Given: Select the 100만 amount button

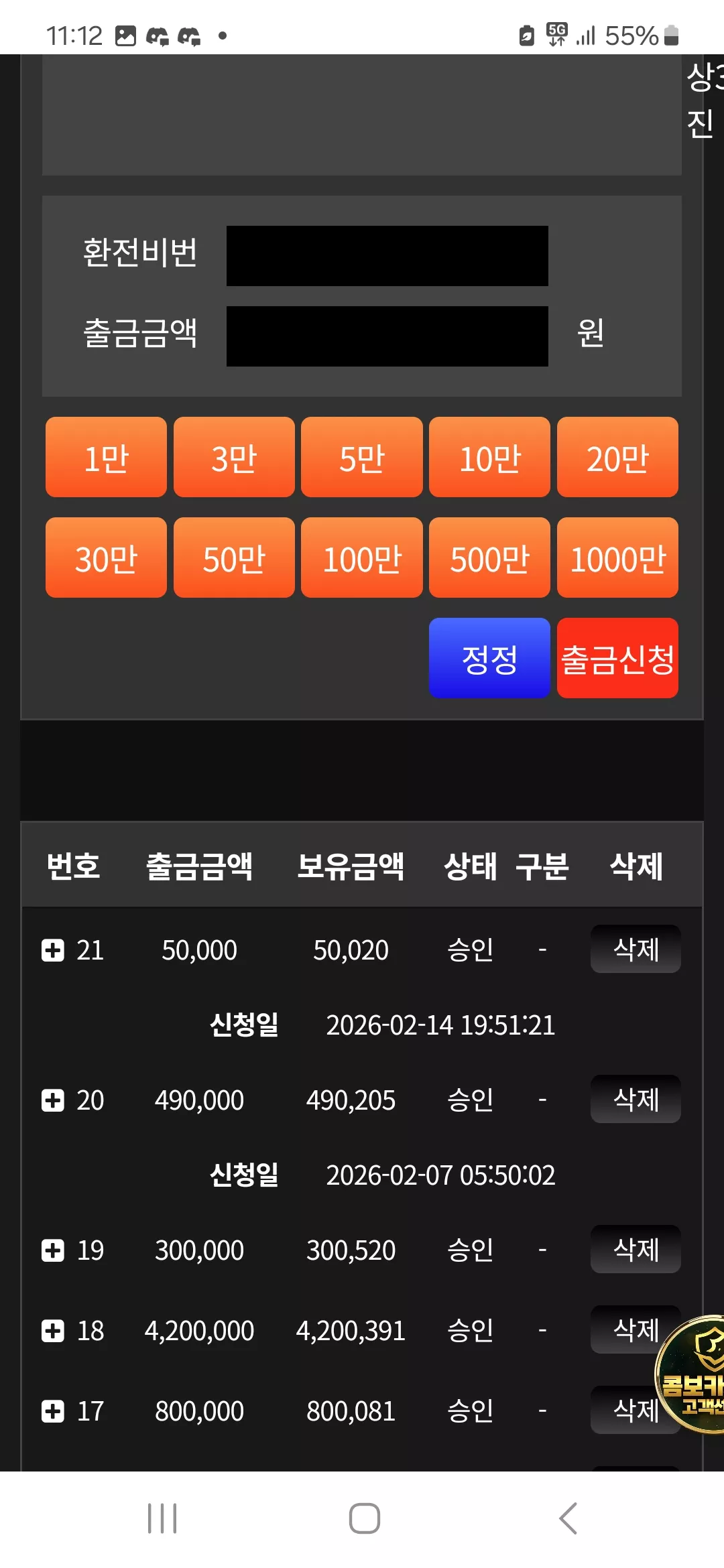Looking at the screenshot, I should [x=362, y=558].
